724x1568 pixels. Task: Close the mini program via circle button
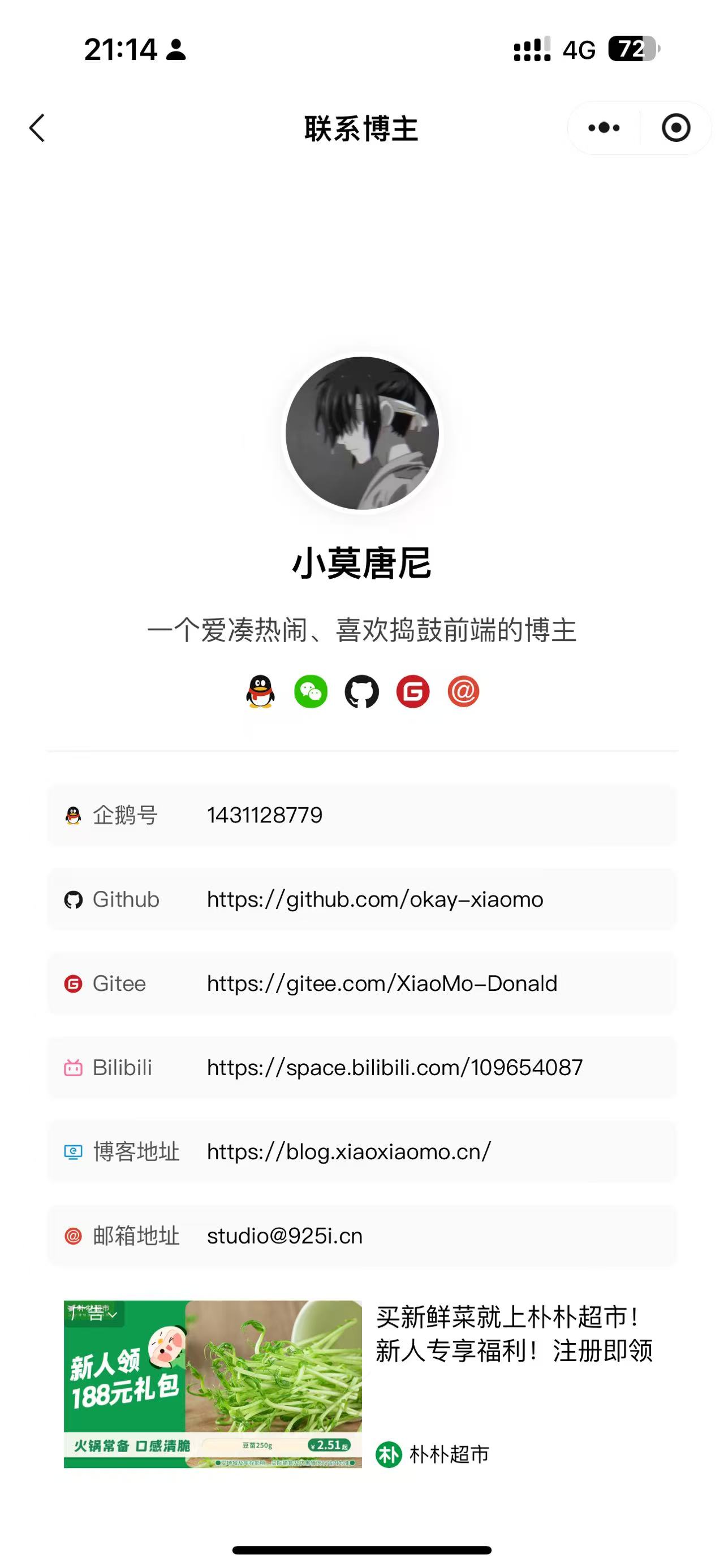pyautogui.click(x=675, y=128)
